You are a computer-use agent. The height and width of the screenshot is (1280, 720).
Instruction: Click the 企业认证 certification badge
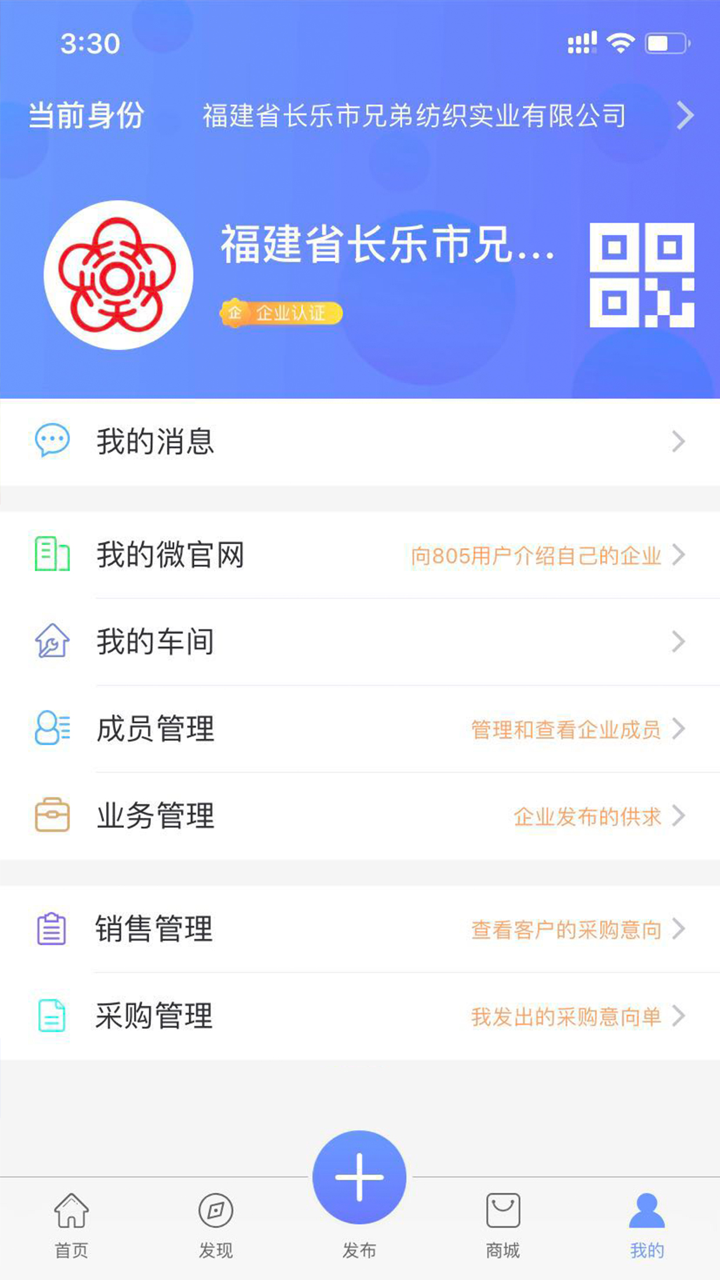pyautogui.click(x=280, y=313)
